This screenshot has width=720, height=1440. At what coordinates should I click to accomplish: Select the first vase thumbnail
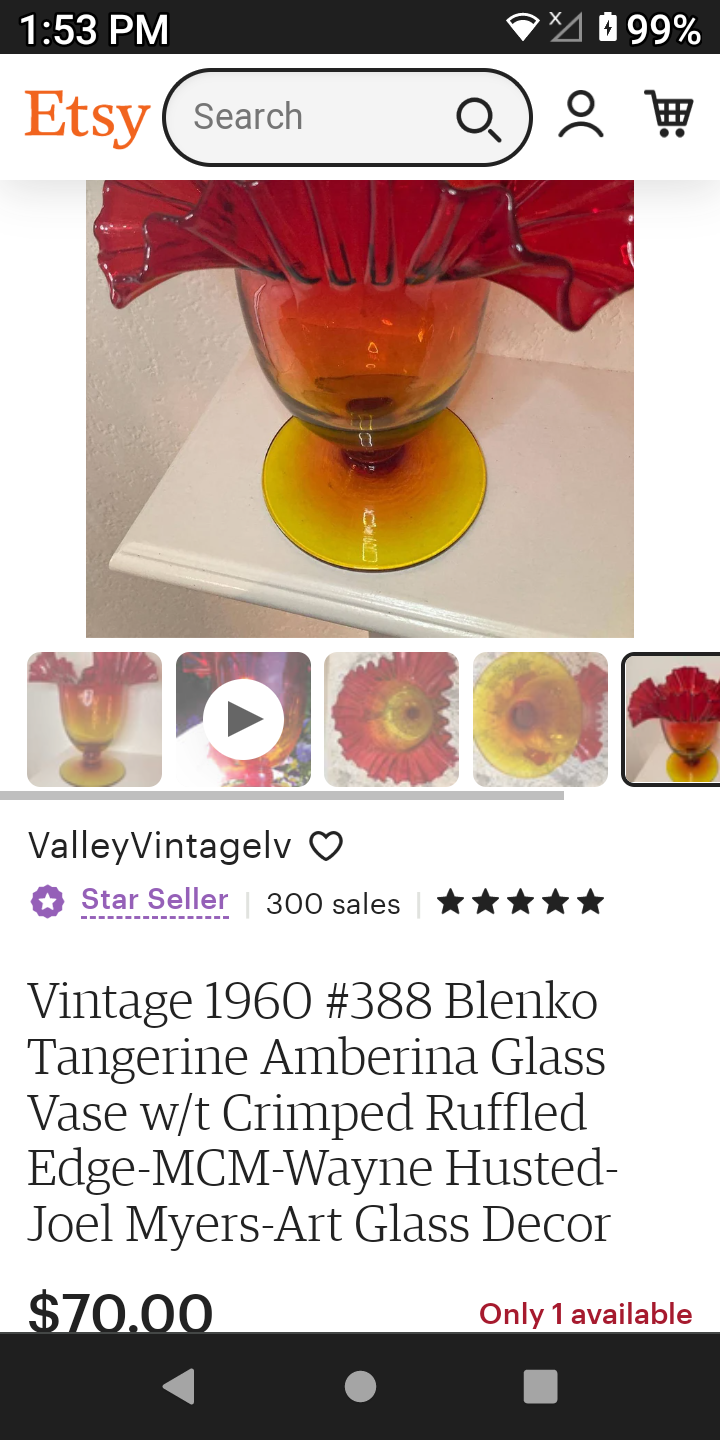[94, 719]
